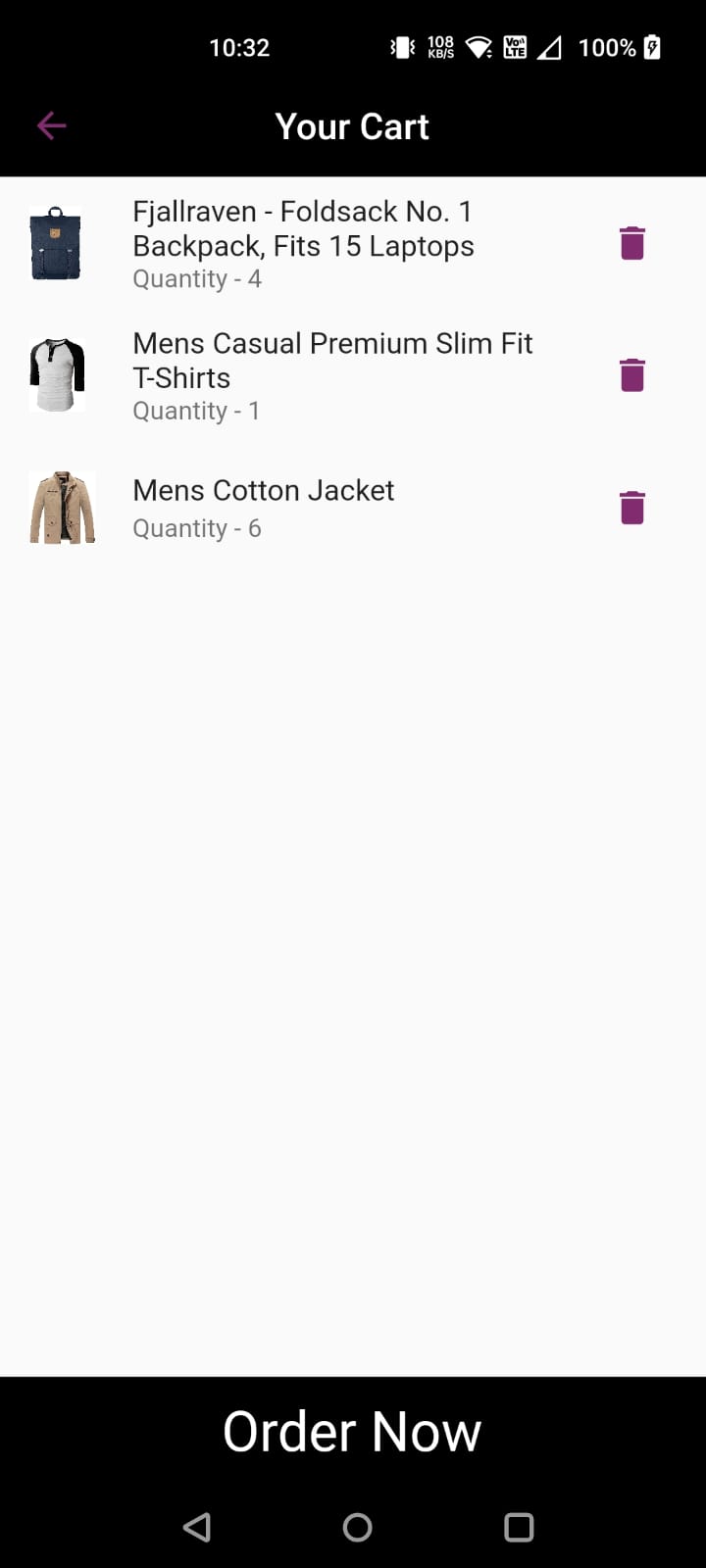This screenshot has width=706, height=1568.
Task: Tap the VoLTE indicator in status bar
Action: (x=514, y=46)
